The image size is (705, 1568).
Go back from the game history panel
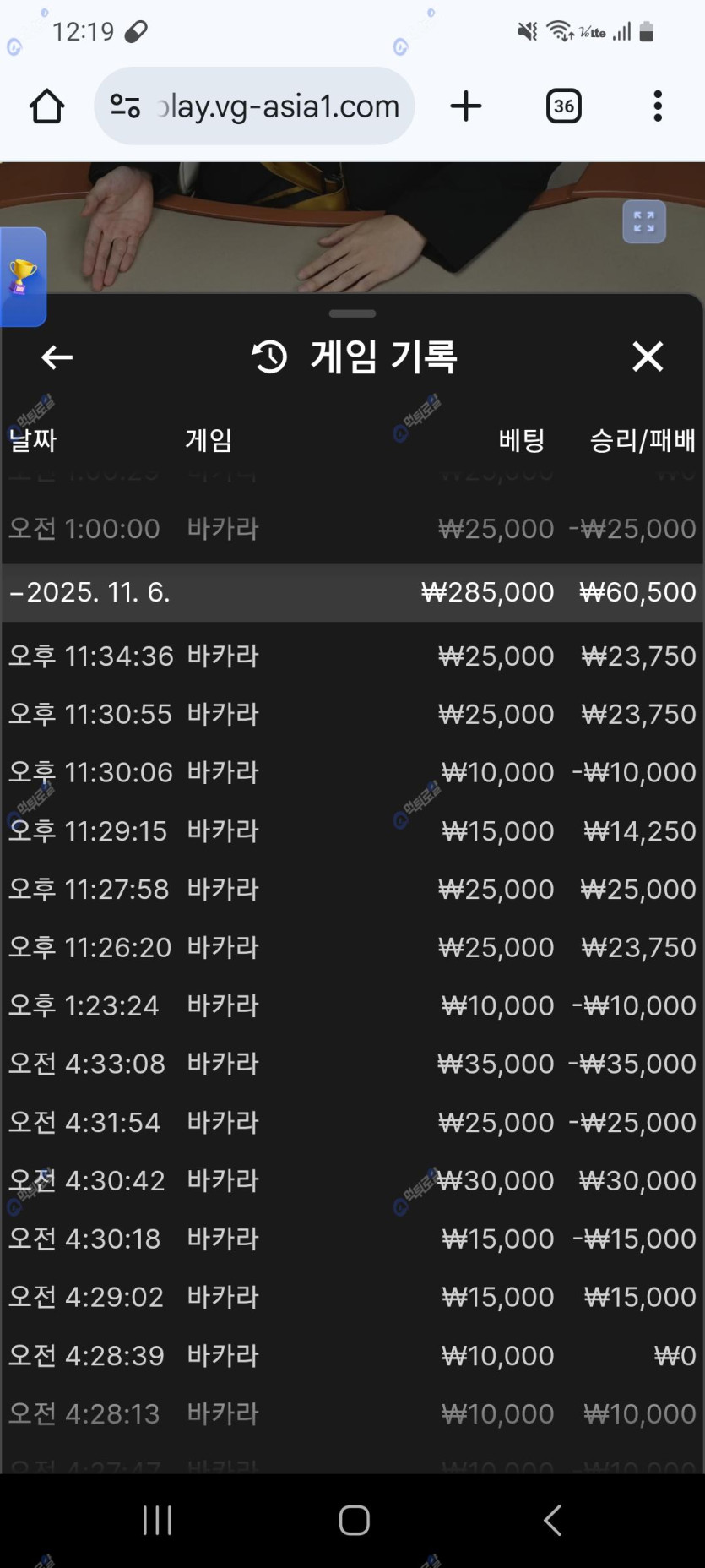pyautogui.click(x=57, y=357)
